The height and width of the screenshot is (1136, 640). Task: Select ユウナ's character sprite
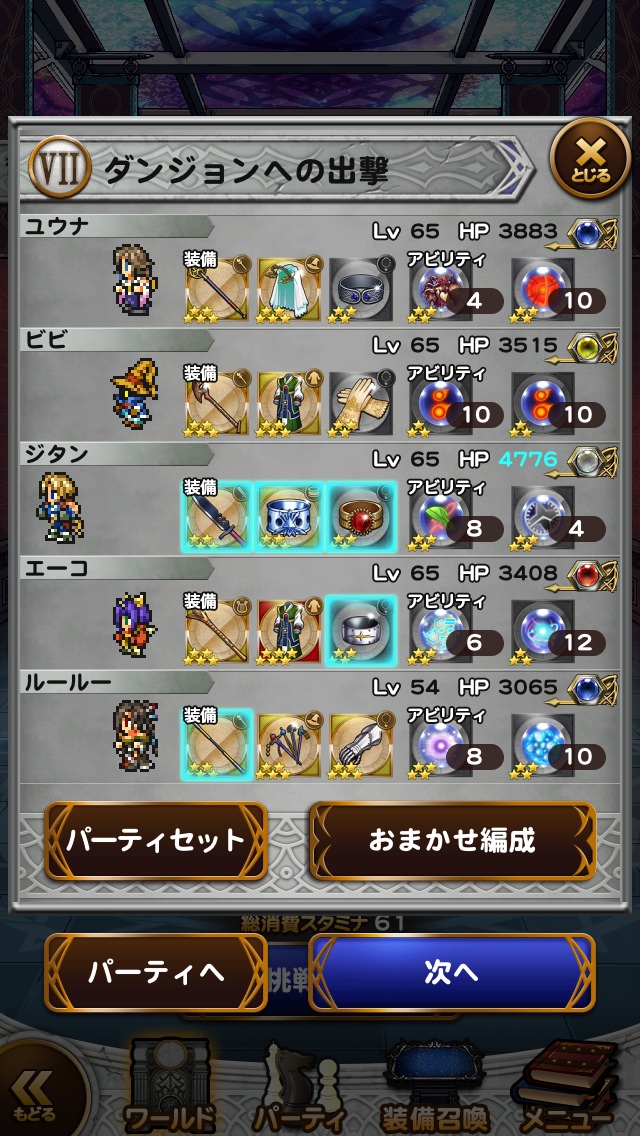point(134,281)
